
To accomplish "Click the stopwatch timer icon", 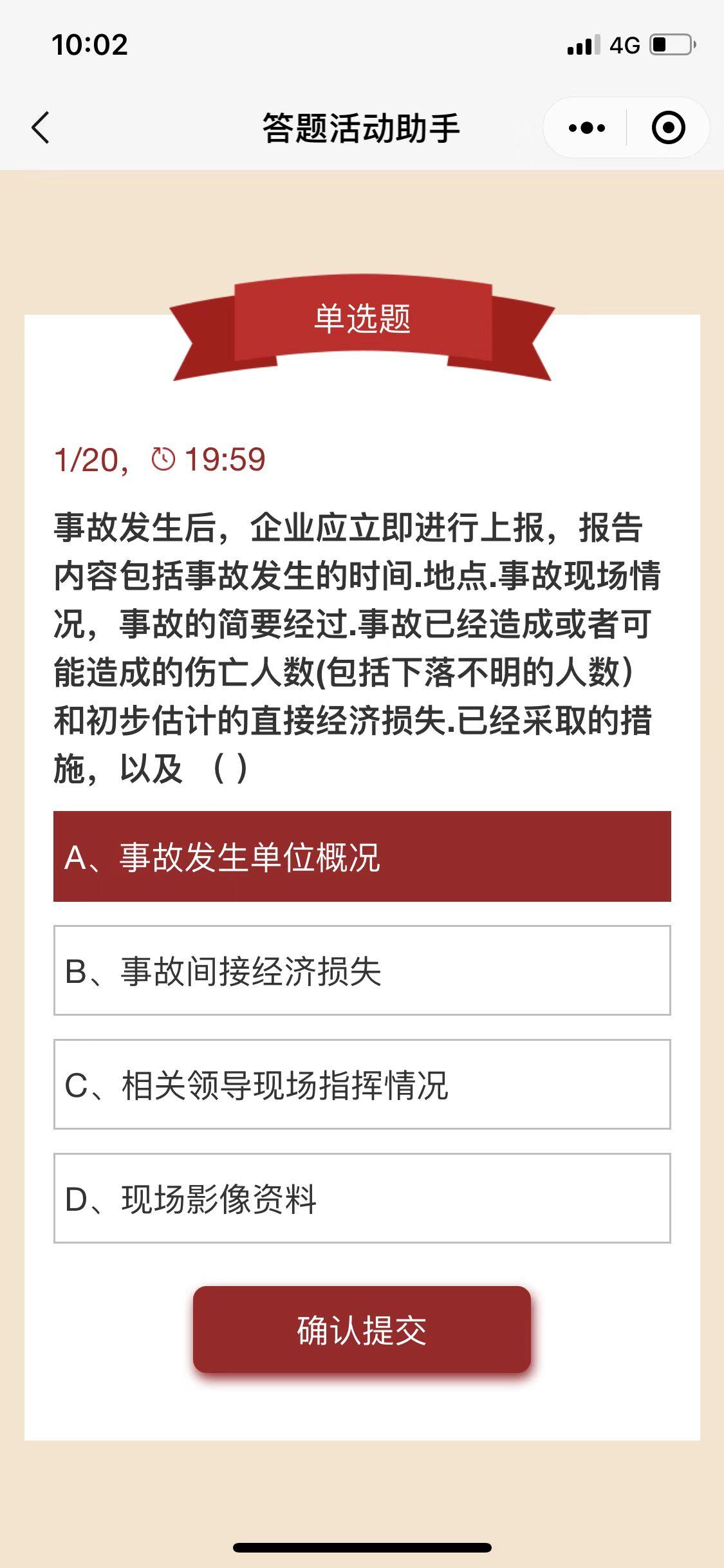I will 163,458.
